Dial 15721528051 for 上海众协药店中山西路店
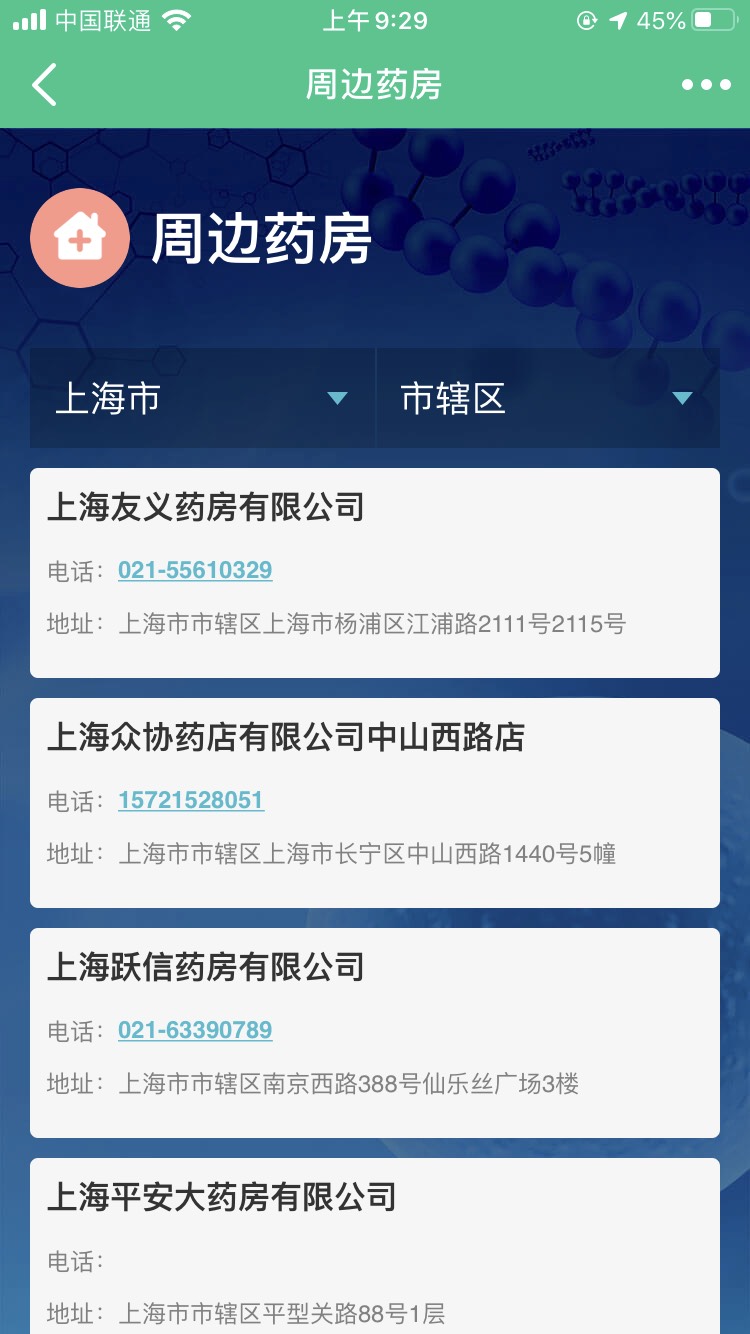Image resolution: width=750 pixels, height=1334 pixels. point(191,800)
